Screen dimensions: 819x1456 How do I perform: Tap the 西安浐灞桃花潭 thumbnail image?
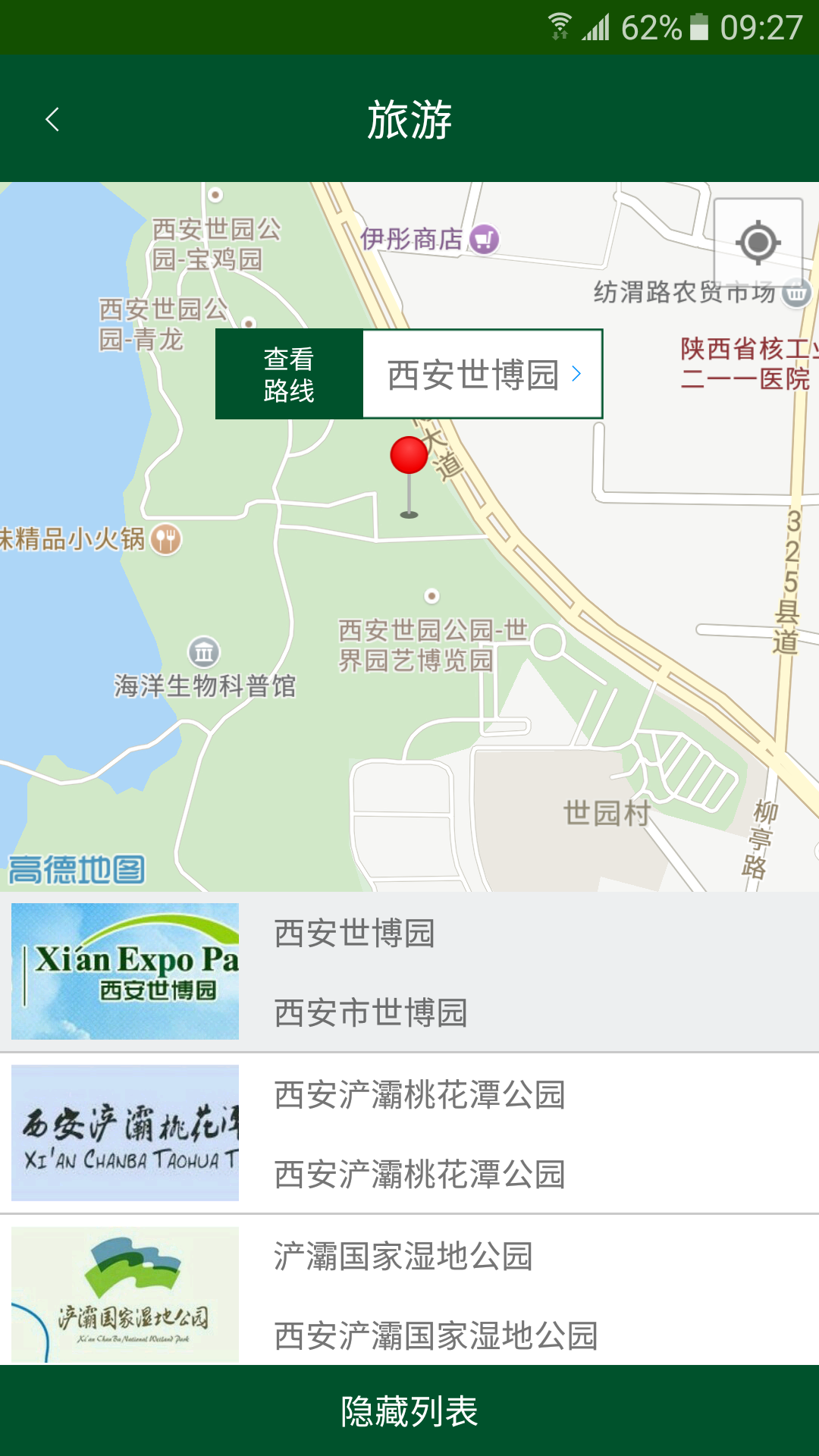(x=124, y=1133)
